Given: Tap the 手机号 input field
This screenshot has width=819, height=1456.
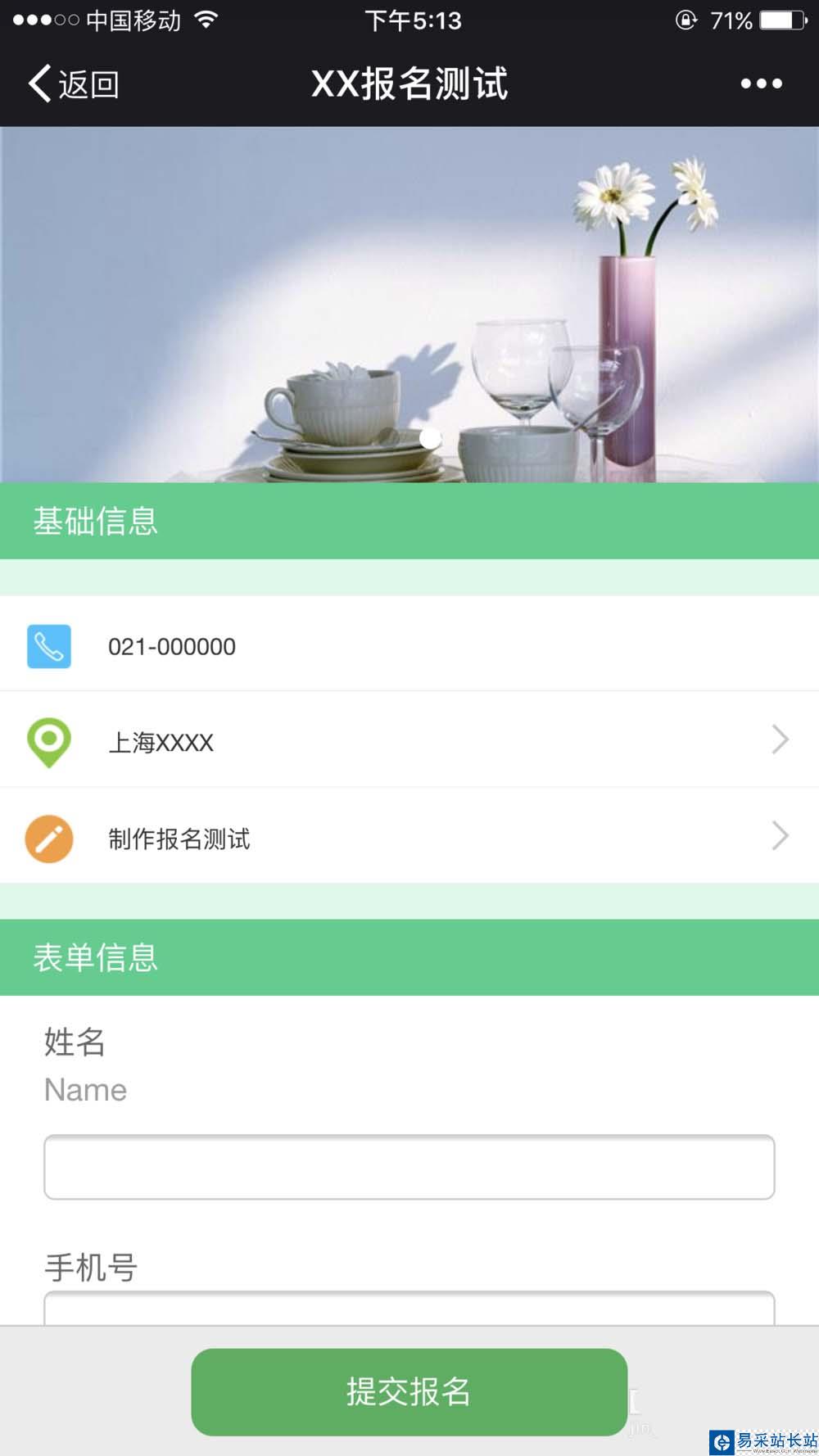Looking at the screenshot, I should click(409, 1308).
